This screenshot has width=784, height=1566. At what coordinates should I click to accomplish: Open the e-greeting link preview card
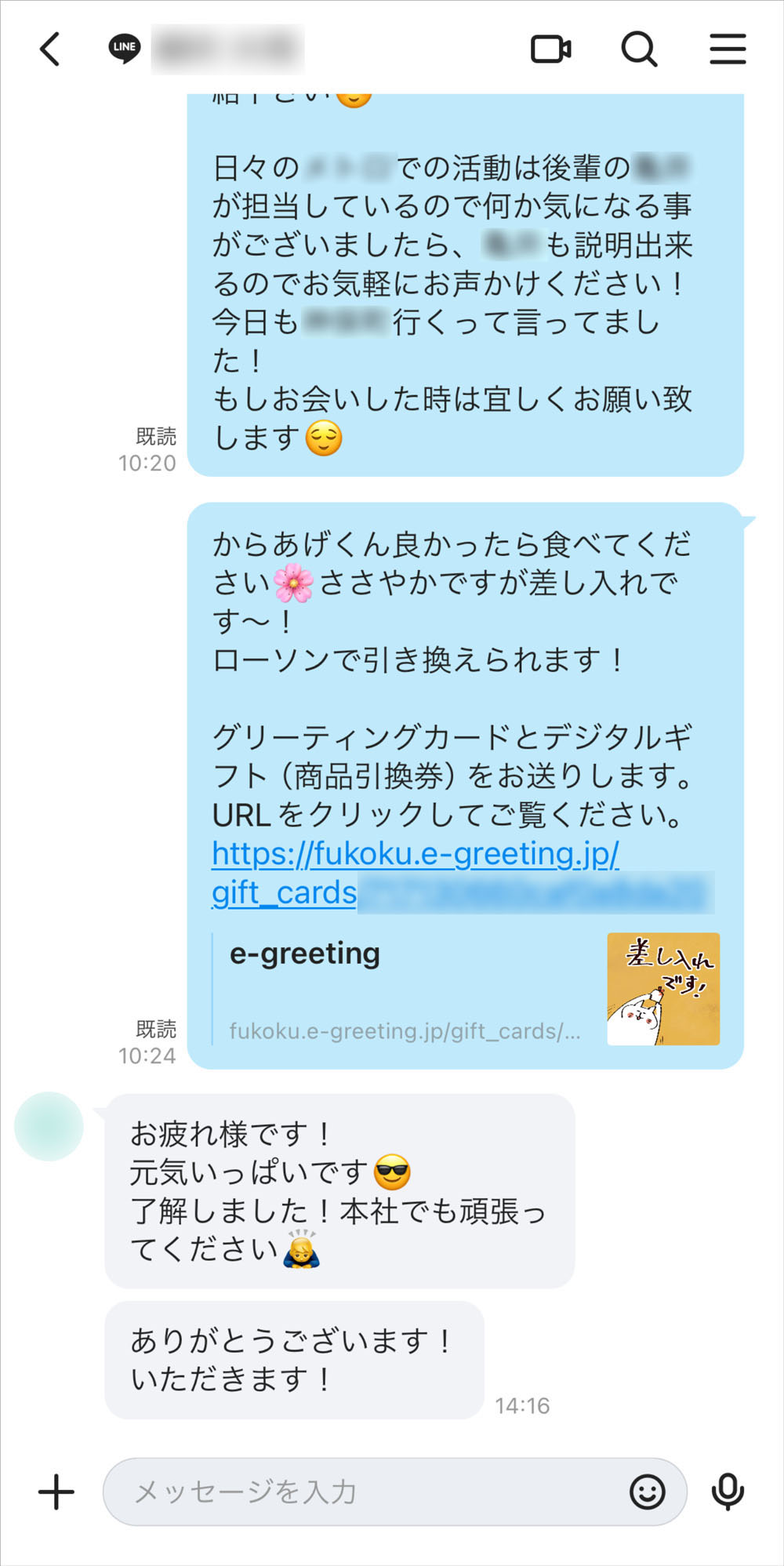[x=466, y=989]
